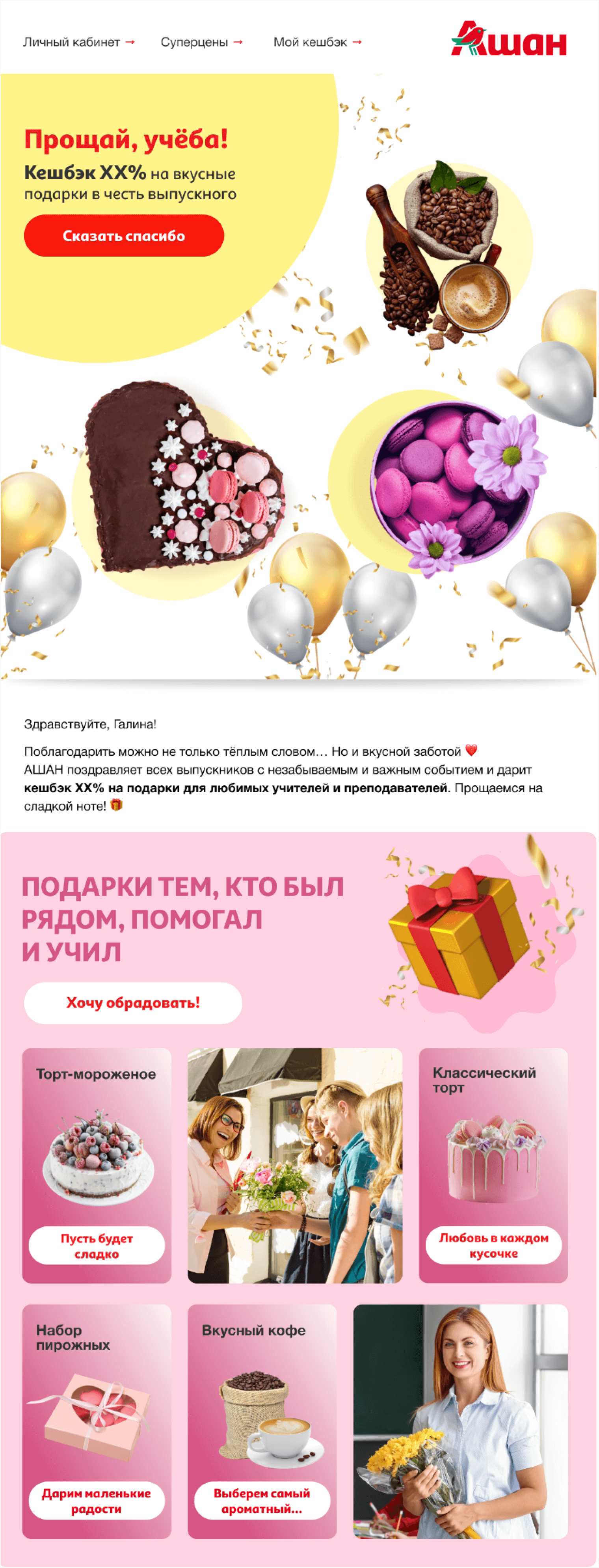Tap Выберем самый ароматный button
This screenshot has width=599, height=1568.
pos(262,1501)
